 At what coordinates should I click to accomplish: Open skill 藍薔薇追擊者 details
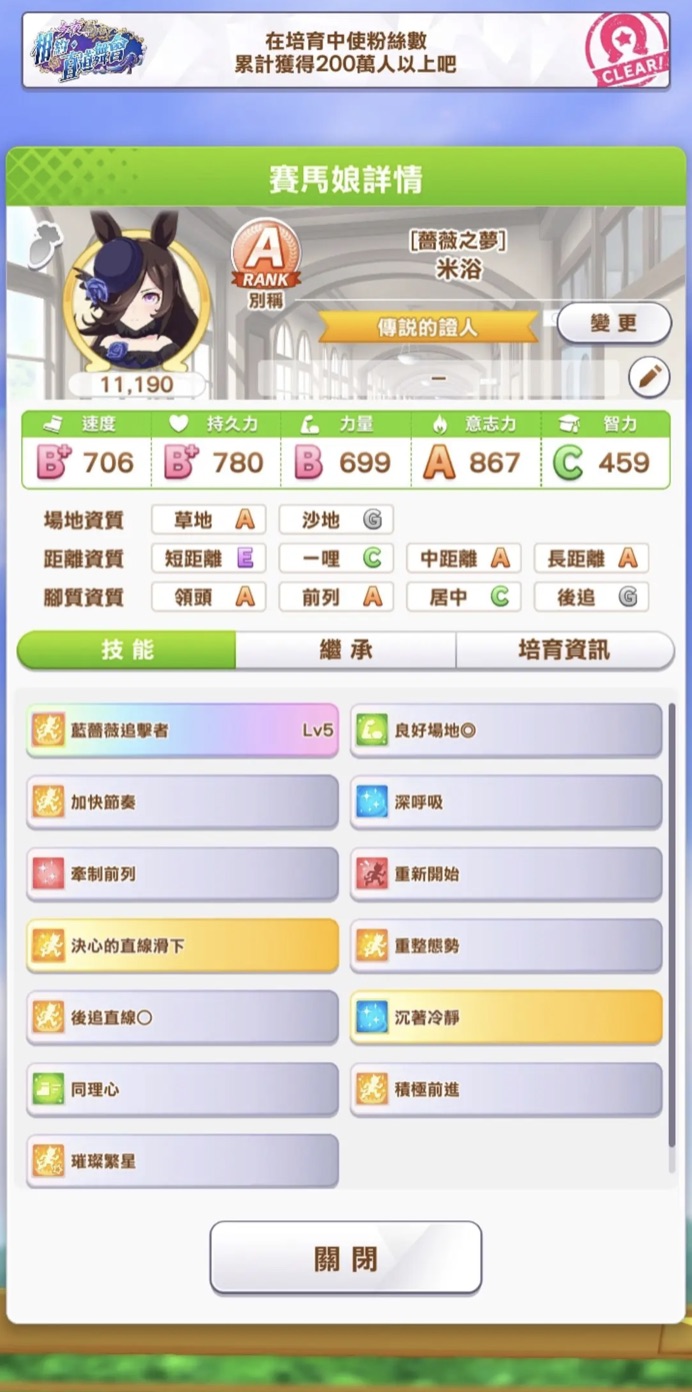coord(182,730)
